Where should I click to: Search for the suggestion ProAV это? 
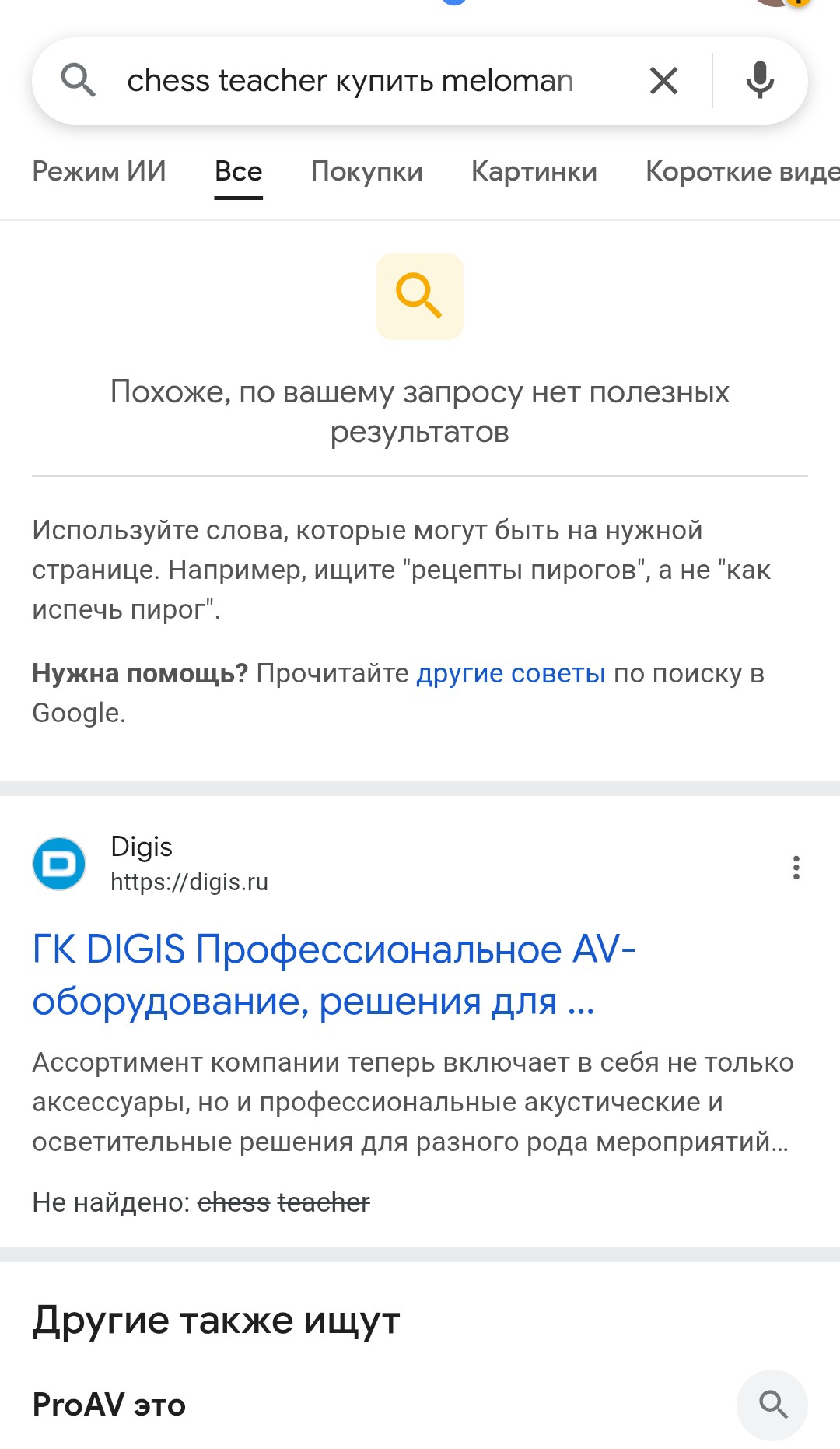tap(109, 1405)
